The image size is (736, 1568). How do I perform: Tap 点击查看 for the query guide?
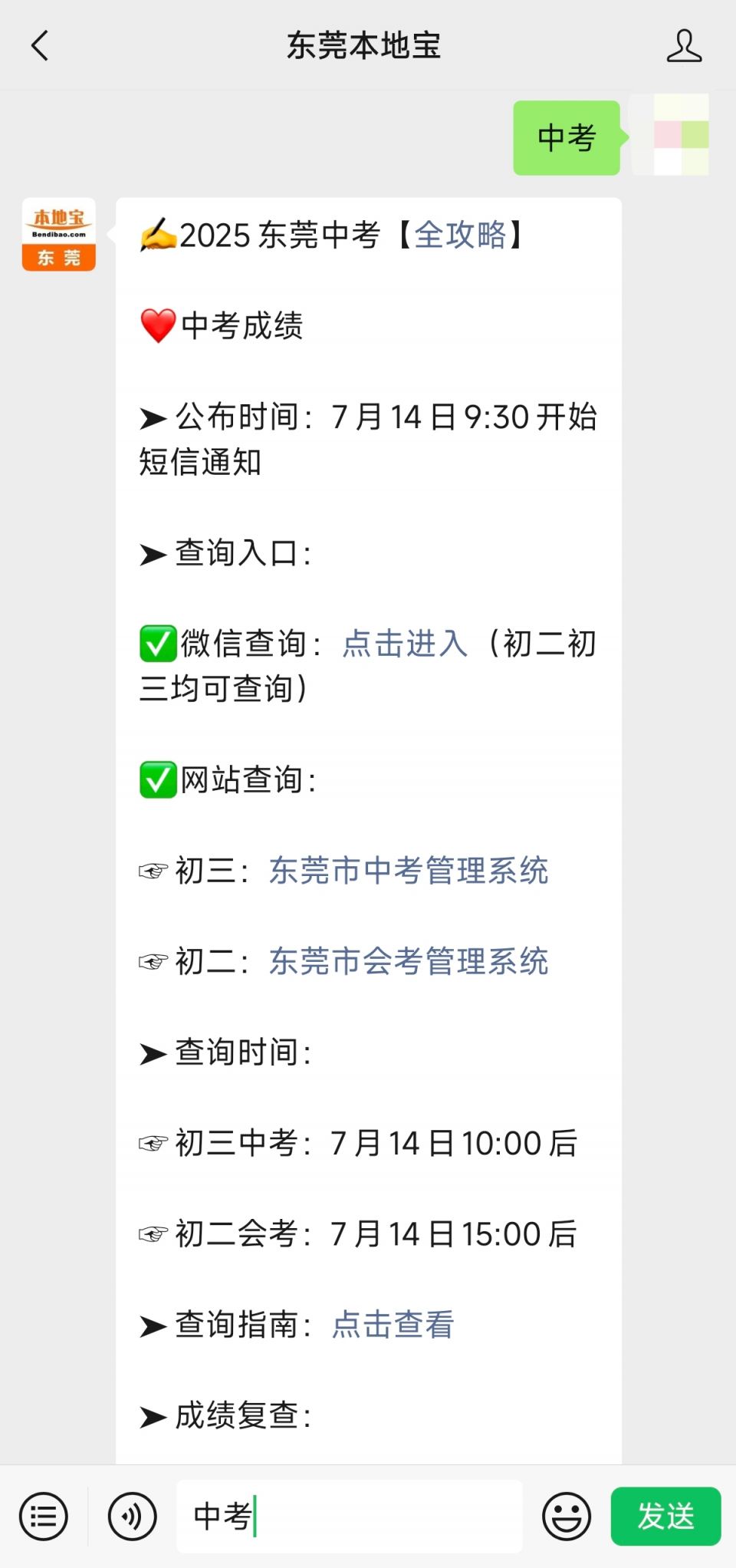coord(393,1324)
